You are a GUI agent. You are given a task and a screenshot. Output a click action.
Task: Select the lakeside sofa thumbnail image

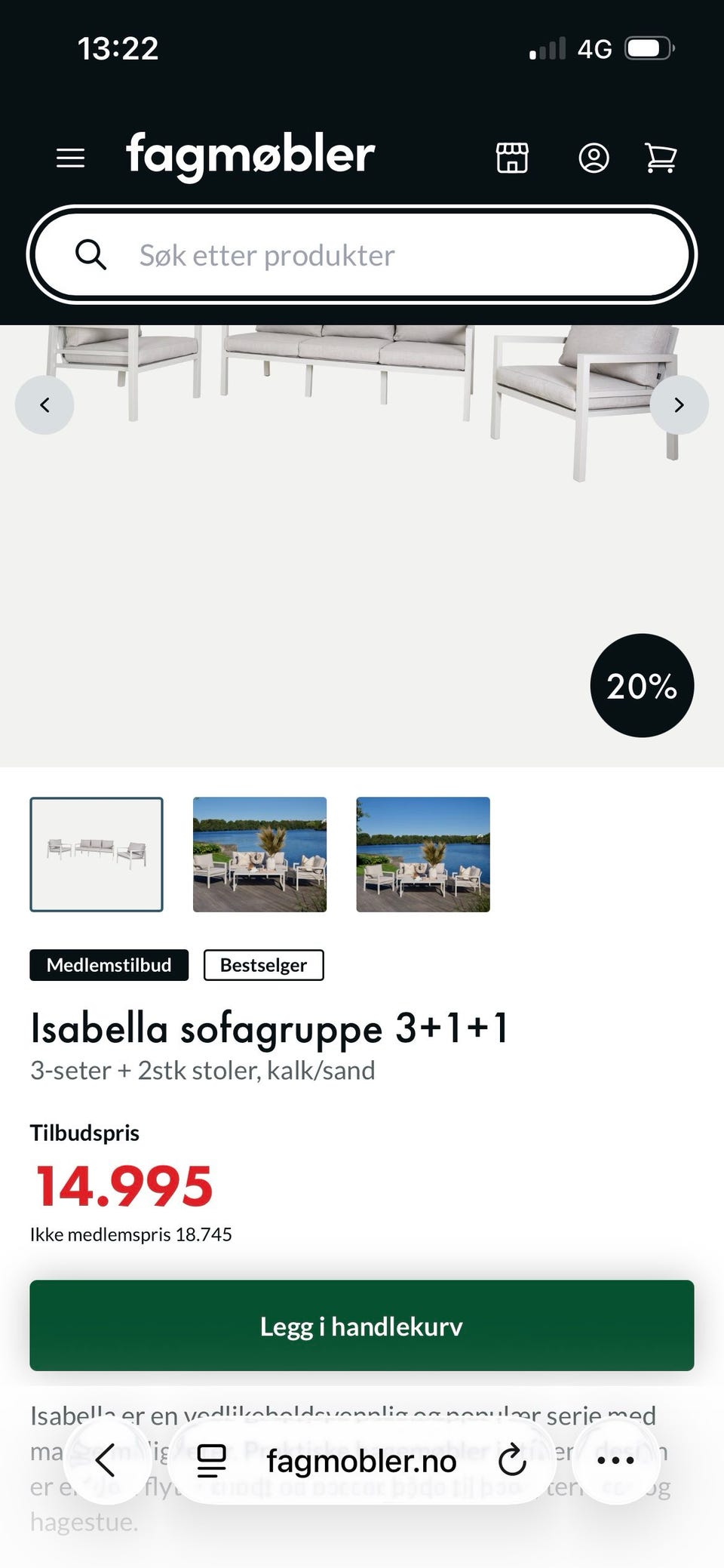tap(259, 854)
